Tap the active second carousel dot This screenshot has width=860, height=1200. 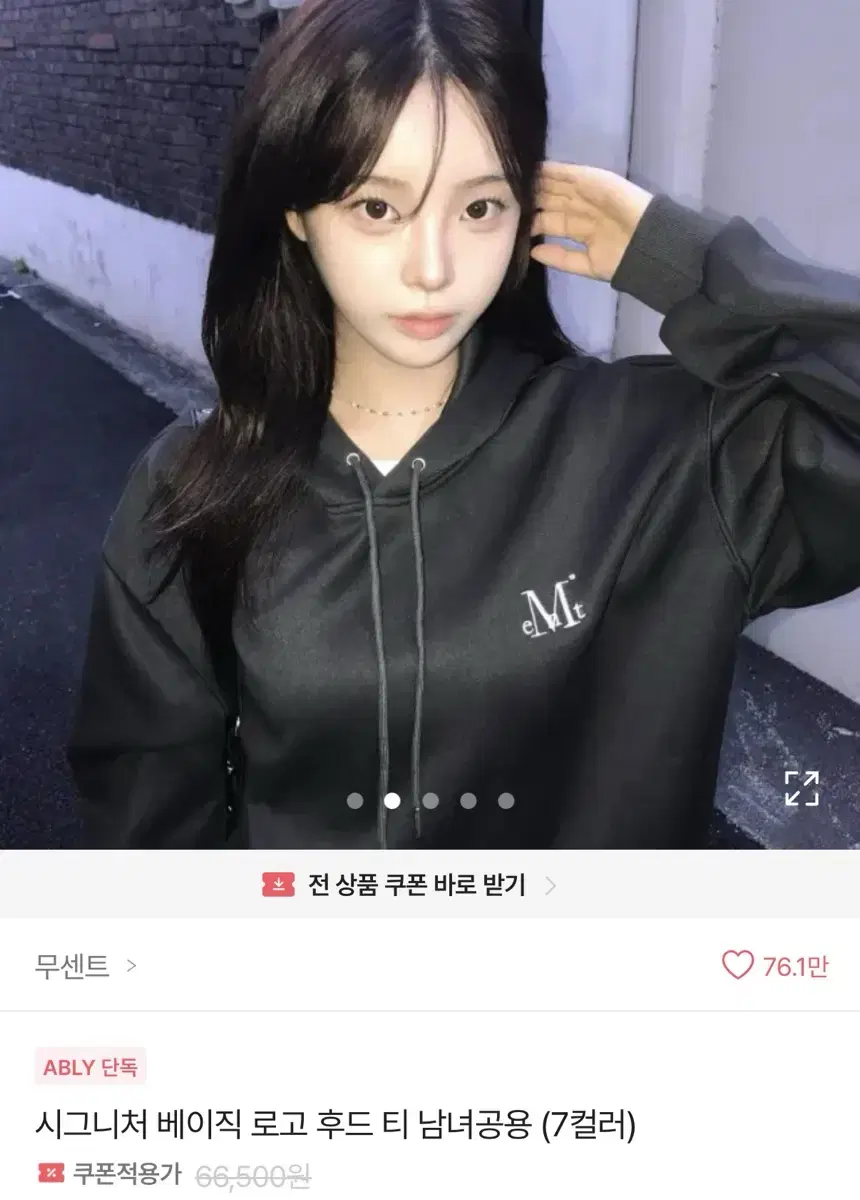pyautogui.click(x=392, y=800)
